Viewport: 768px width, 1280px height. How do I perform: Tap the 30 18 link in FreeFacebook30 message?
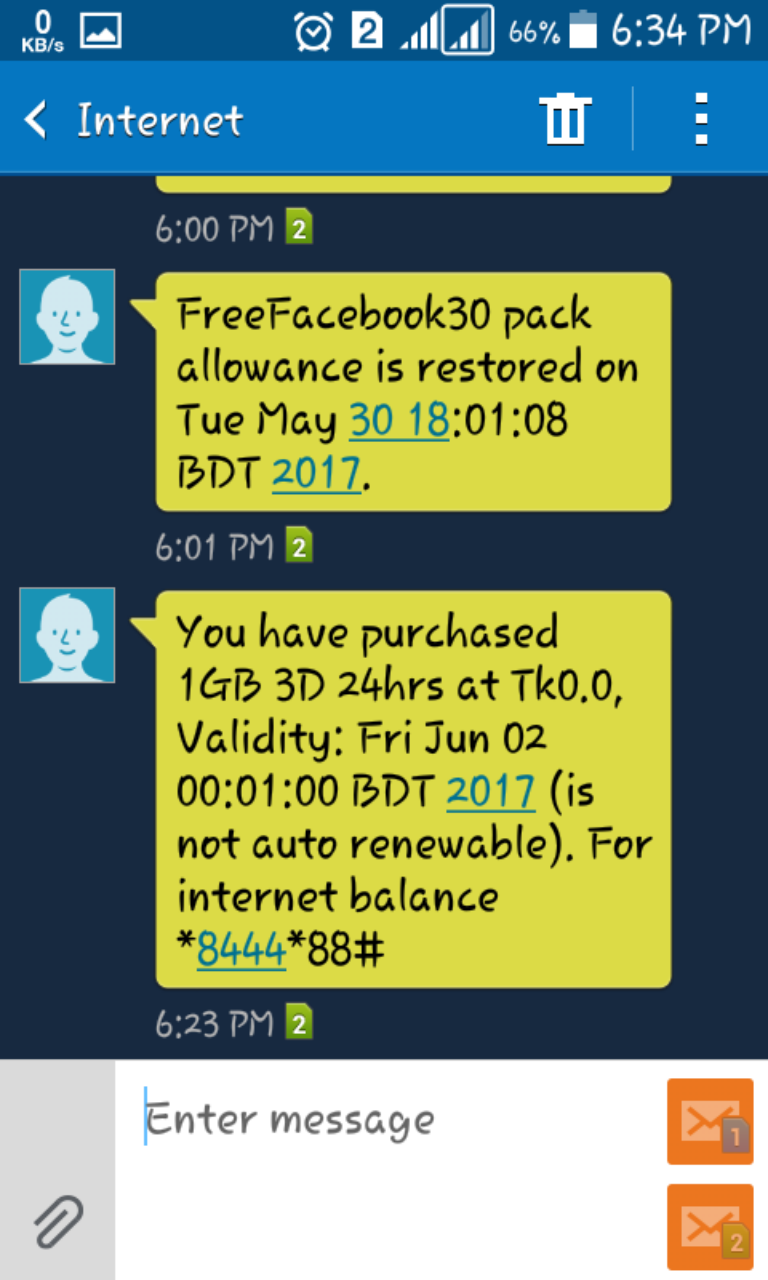(x=399, y=420)
